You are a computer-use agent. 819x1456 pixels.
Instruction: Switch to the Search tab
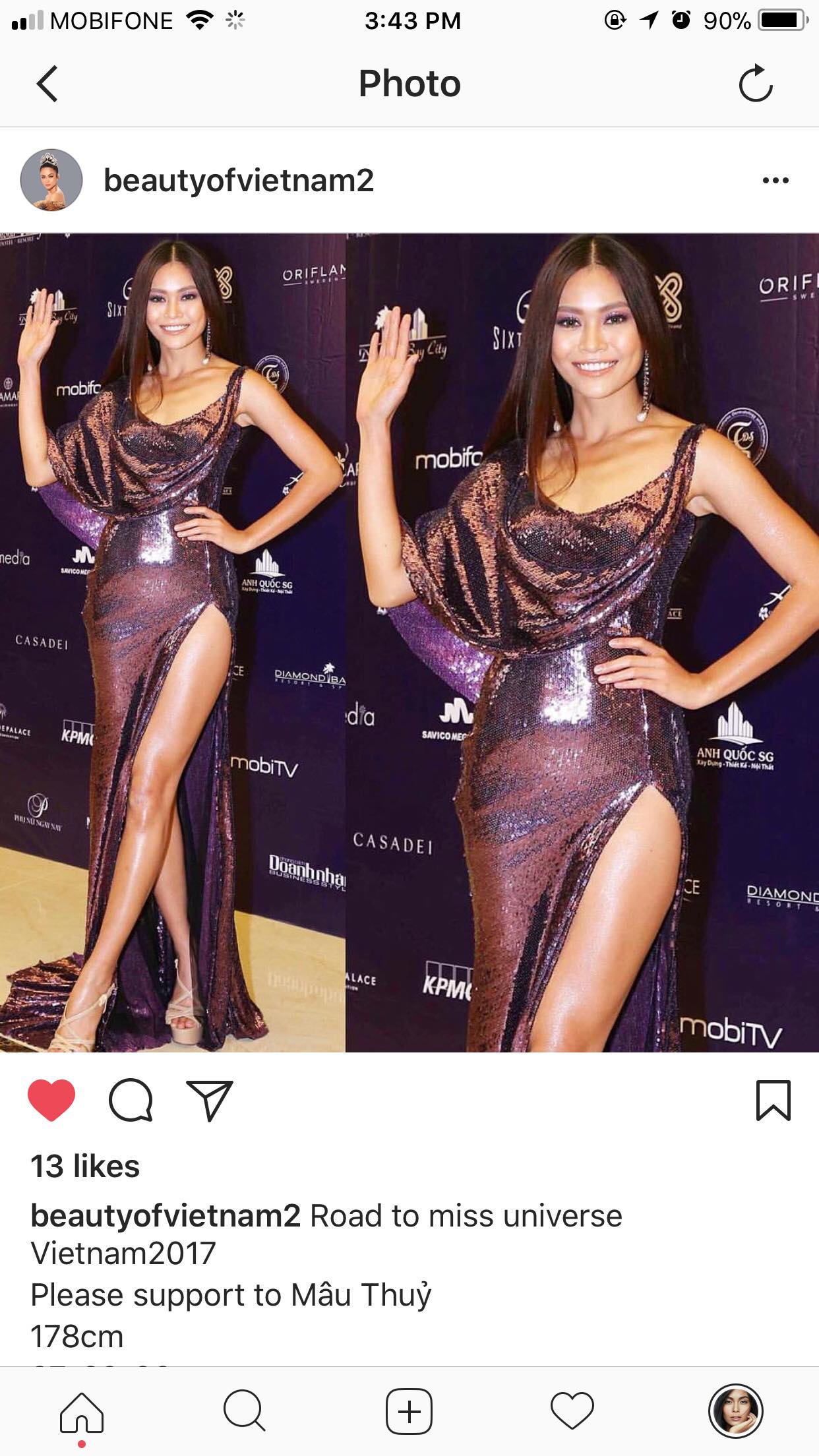pos(244,1412)
